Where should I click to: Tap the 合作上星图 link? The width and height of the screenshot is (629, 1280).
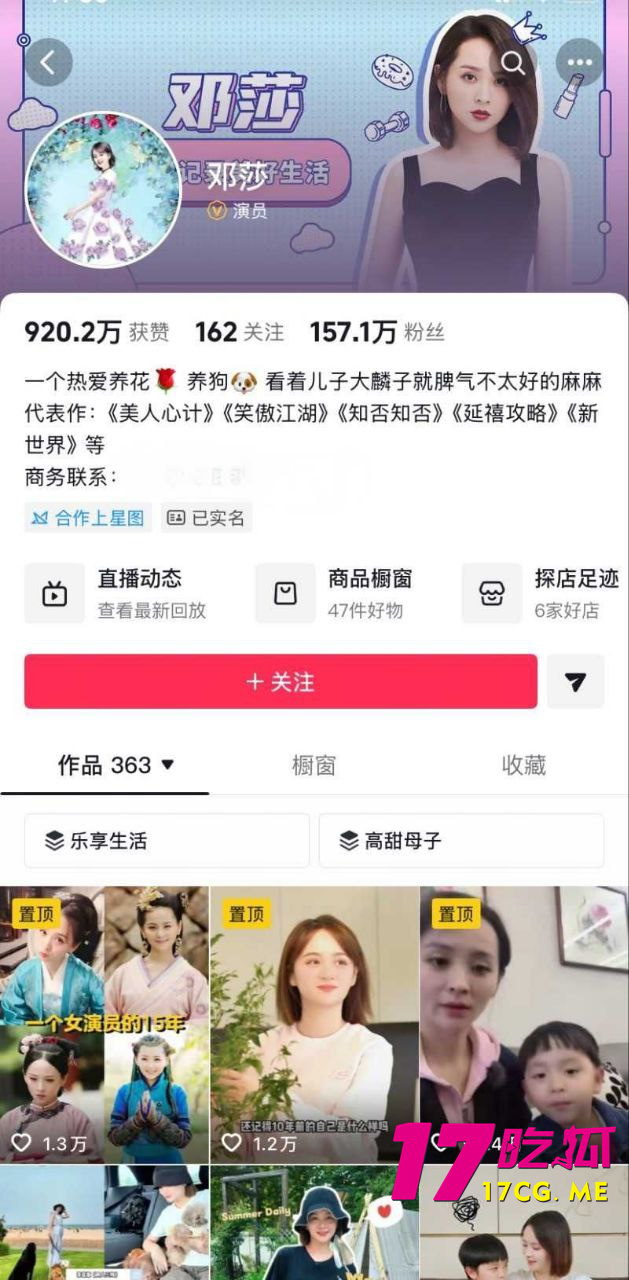(x=88, y=517)
